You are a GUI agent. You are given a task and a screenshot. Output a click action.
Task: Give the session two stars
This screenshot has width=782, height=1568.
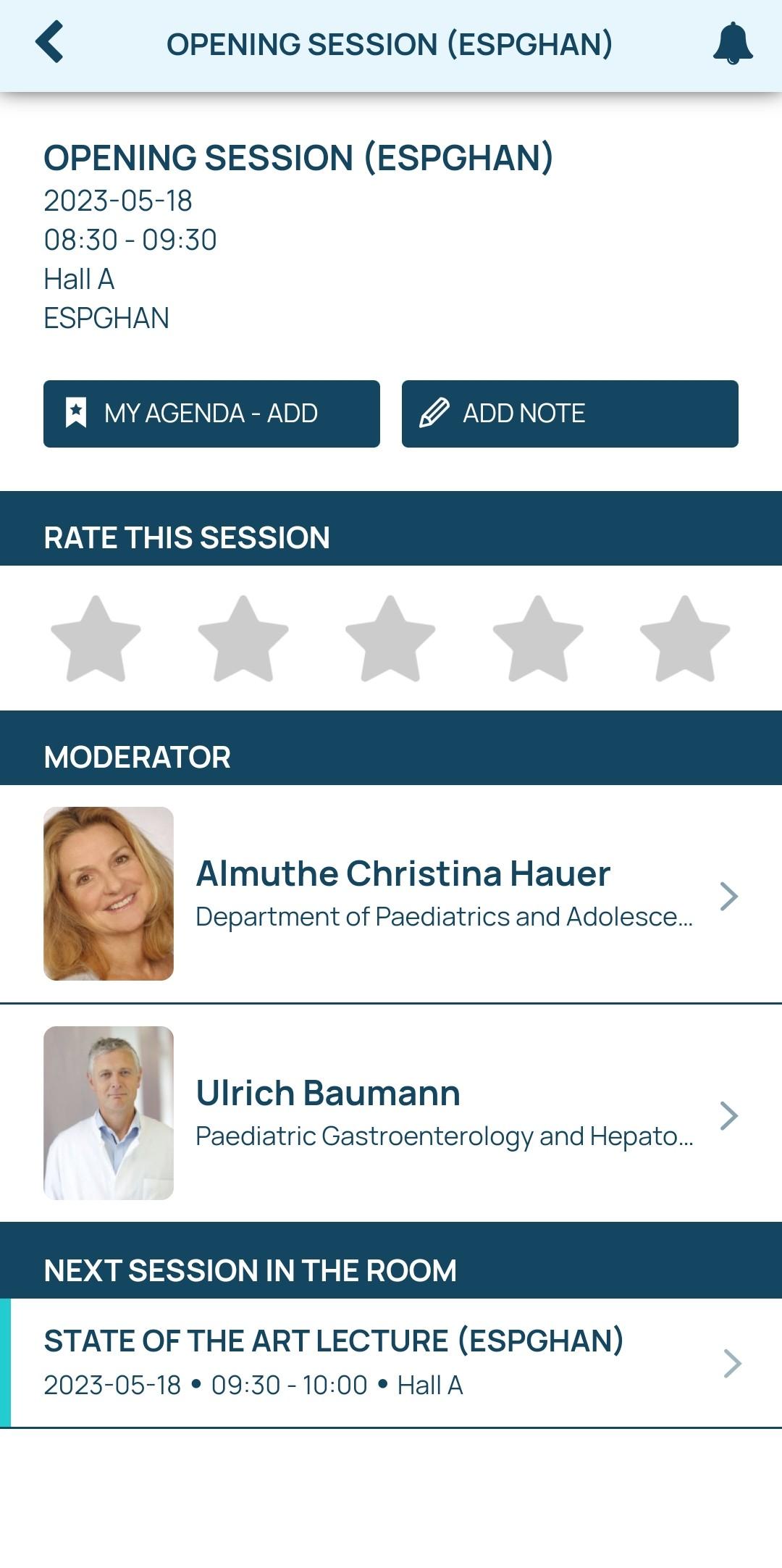(243, 638)
